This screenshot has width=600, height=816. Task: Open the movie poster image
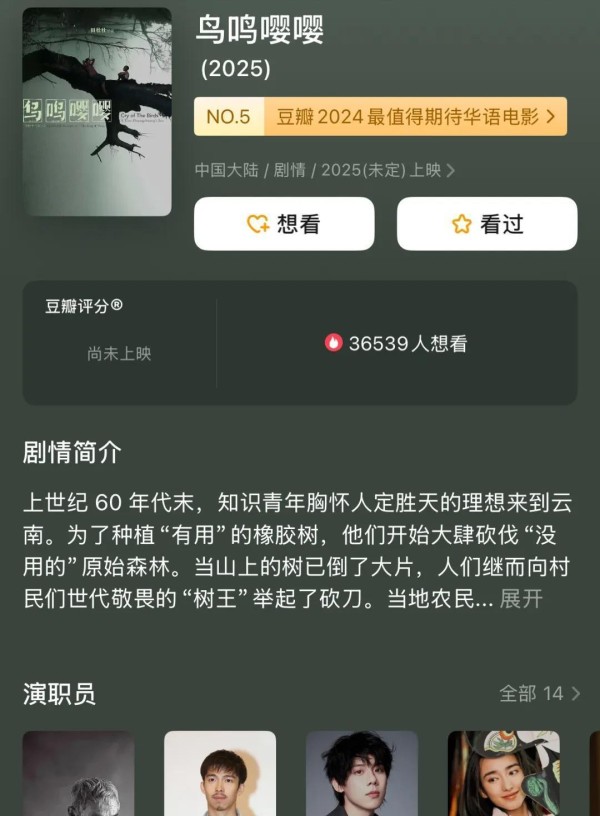(x=97, y=112)
